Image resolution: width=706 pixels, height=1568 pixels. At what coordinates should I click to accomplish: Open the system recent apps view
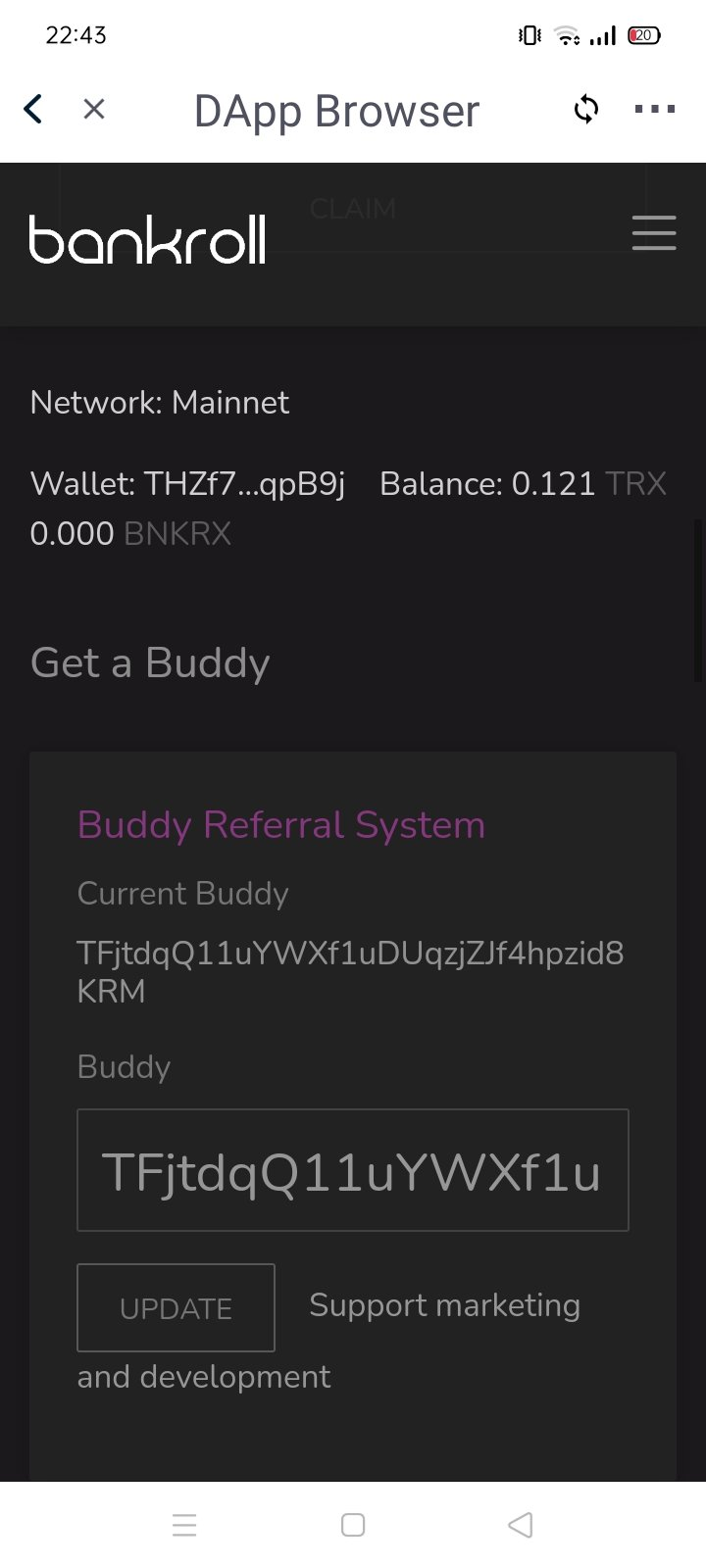pos(184,1525)
